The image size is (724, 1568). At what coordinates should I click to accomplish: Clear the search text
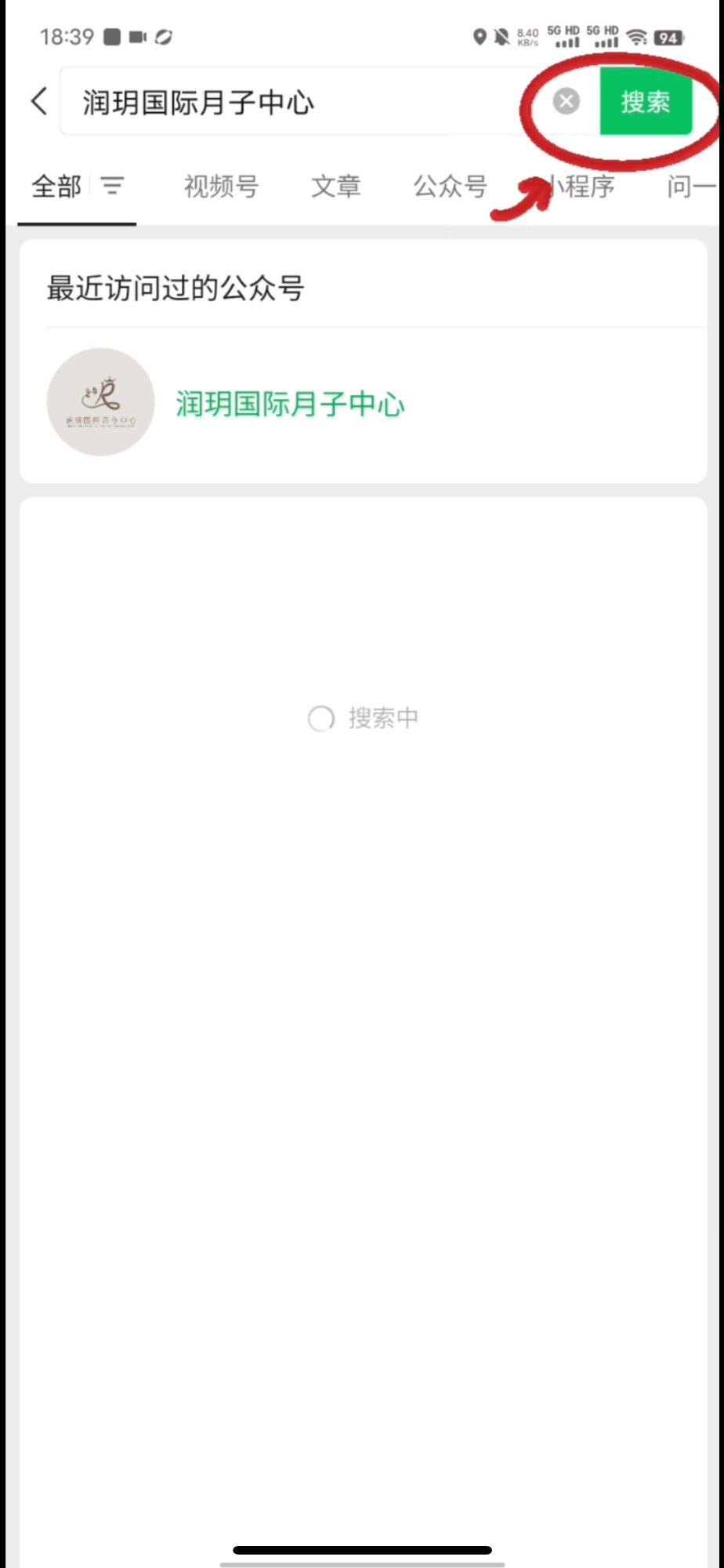tap(566, 101)
